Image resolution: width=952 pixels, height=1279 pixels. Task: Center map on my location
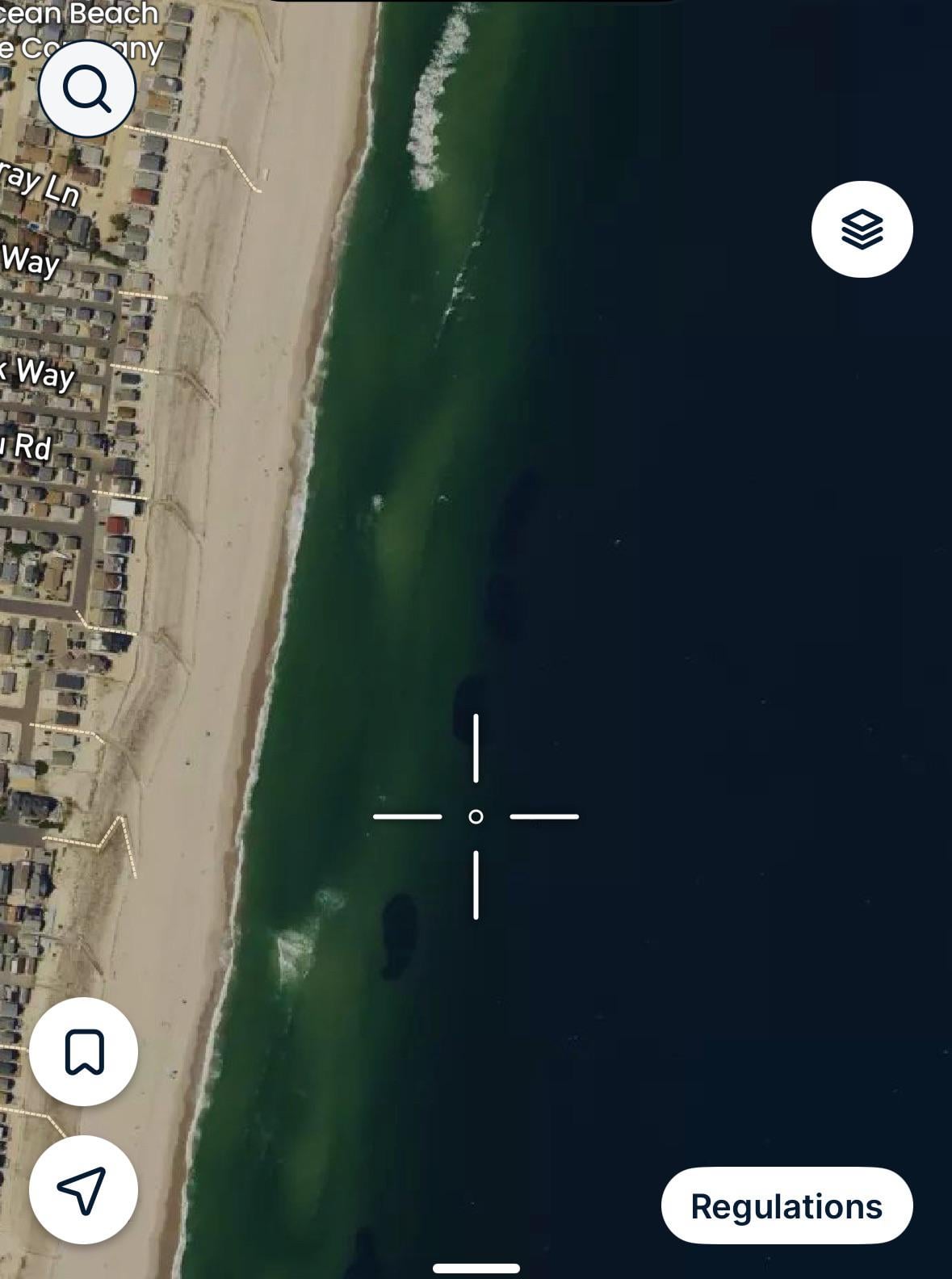click(x=83, y=1189)
